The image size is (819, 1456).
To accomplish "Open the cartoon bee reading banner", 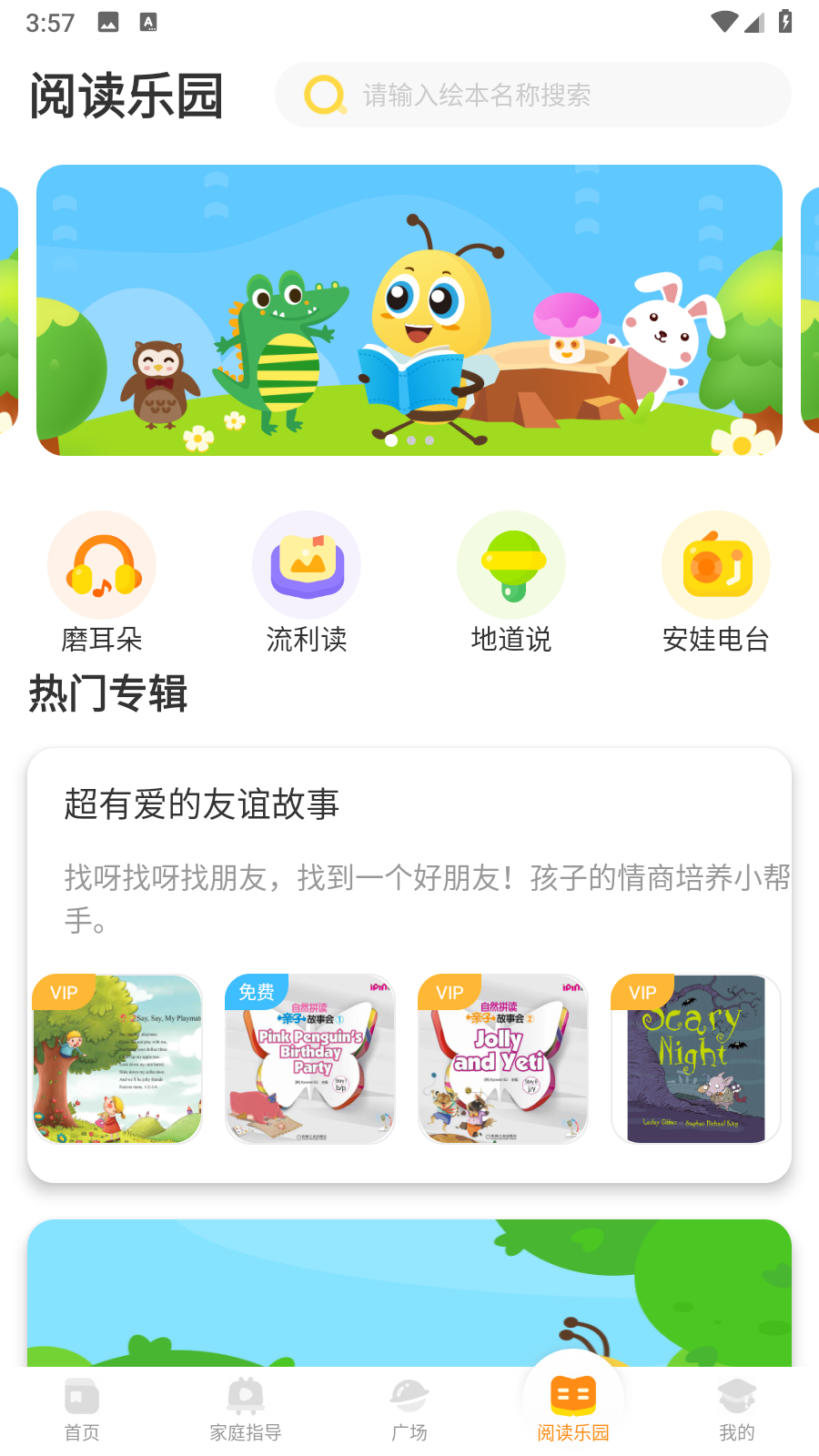I will pos(409,309).
